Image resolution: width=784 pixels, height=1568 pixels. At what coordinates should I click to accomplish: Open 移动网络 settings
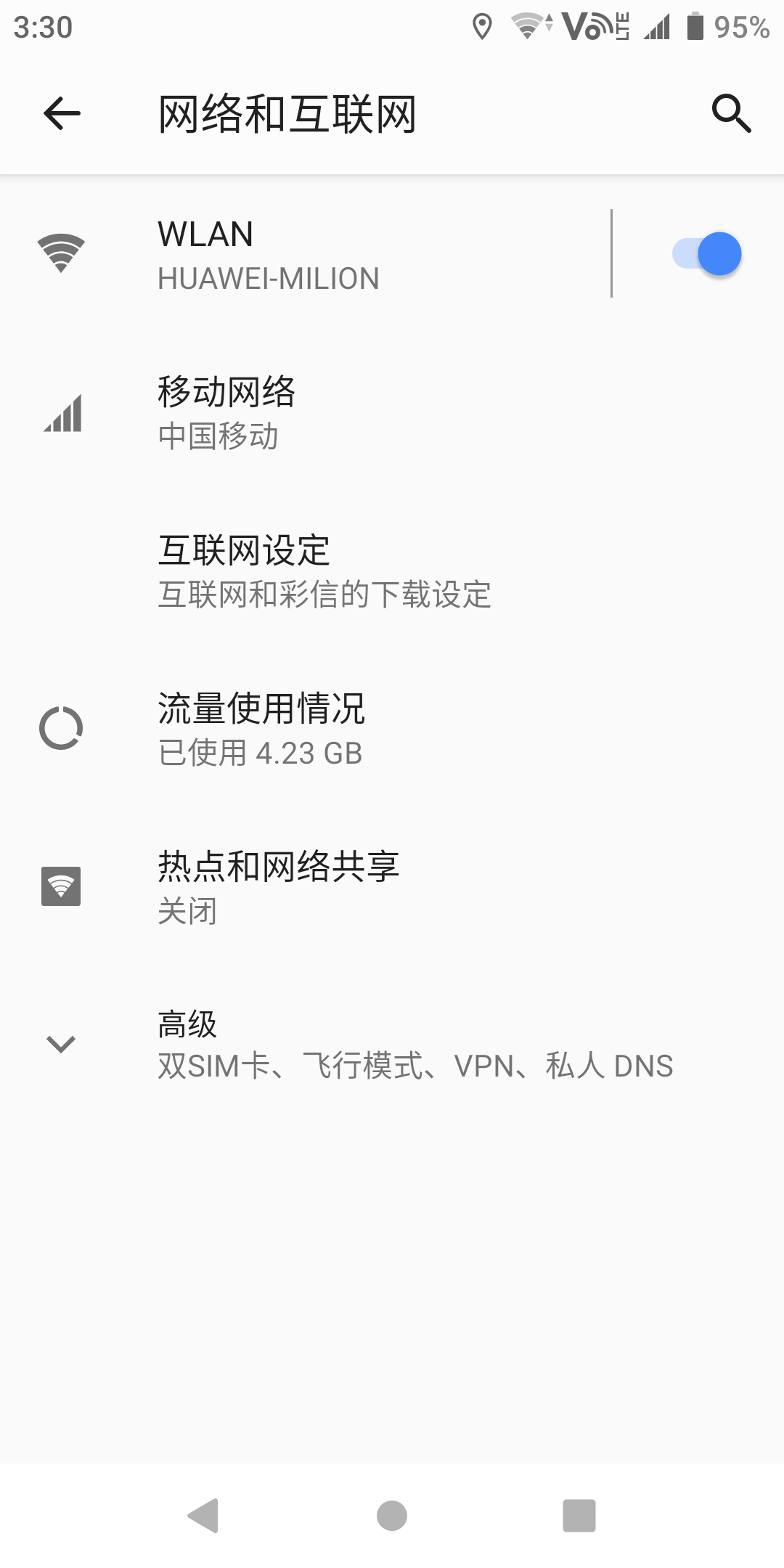click(x=392, y=412)
